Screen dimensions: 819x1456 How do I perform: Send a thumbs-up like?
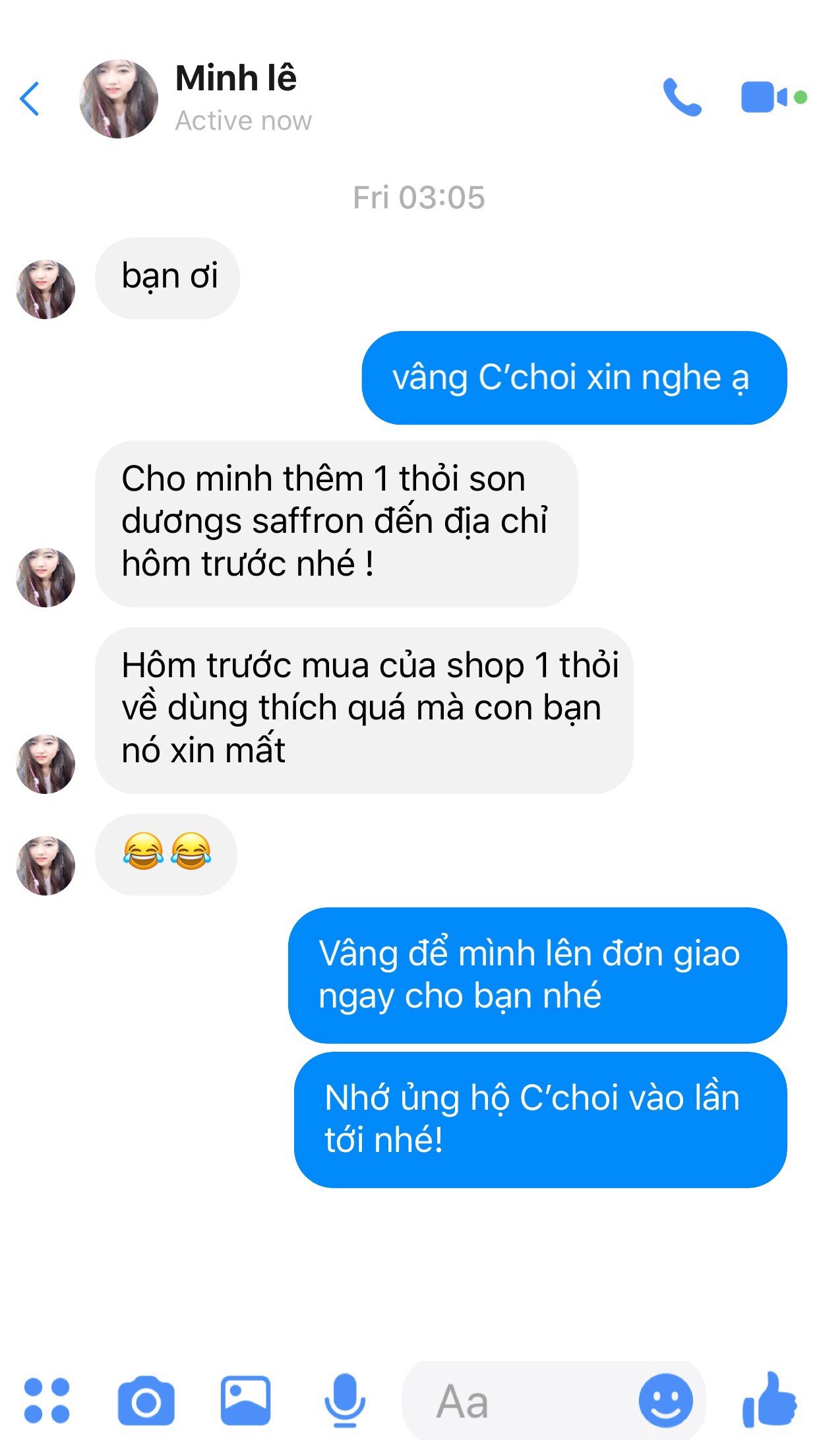(x=770, y=1399)
